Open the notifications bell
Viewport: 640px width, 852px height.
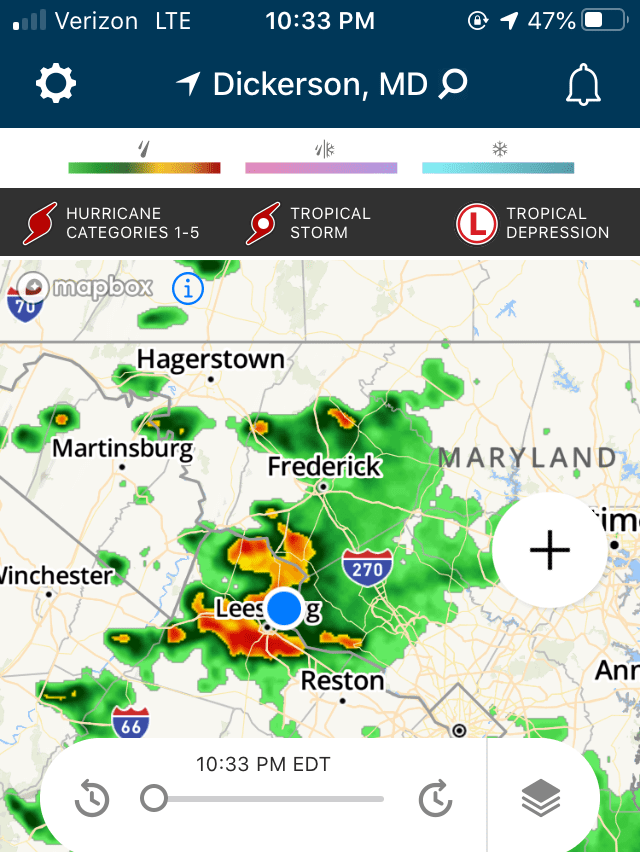click(583, 85)
